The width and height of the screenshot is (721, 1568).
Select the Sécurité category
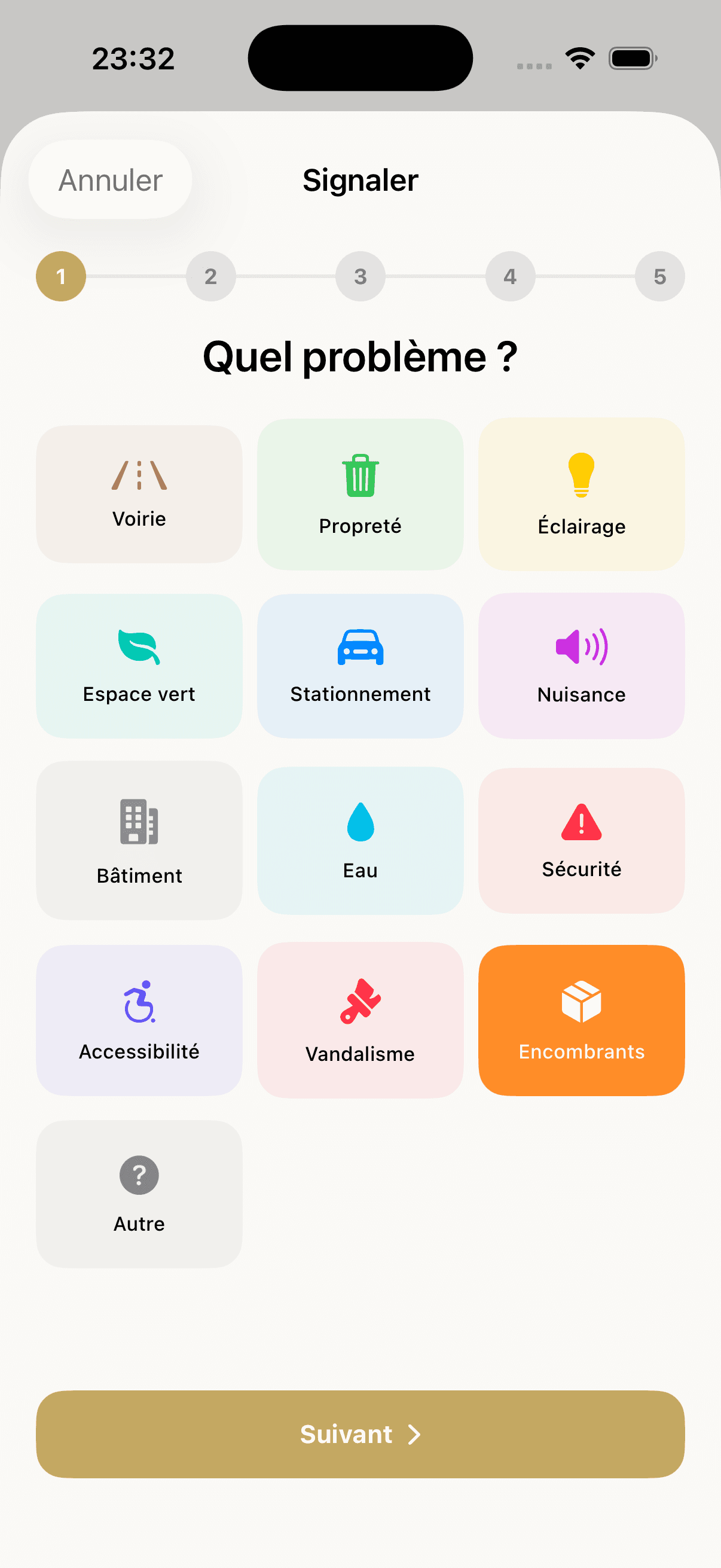(x=581, y=840)
